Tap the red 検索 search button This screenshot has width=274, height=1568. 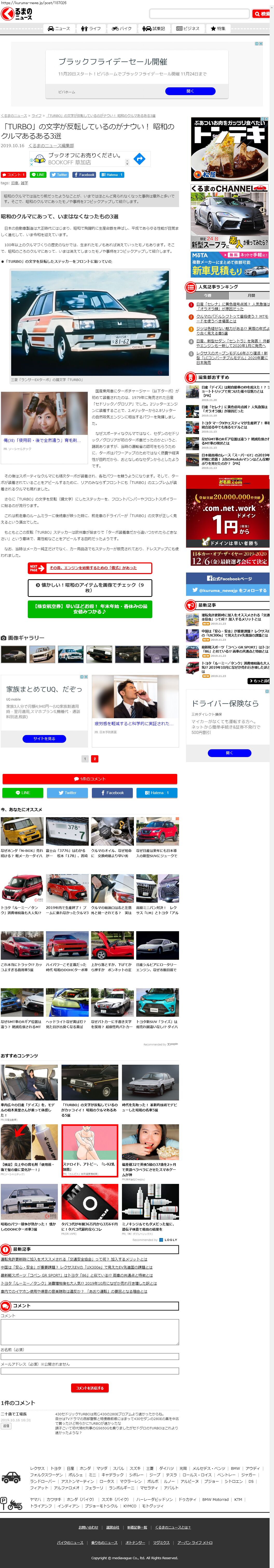262,13
